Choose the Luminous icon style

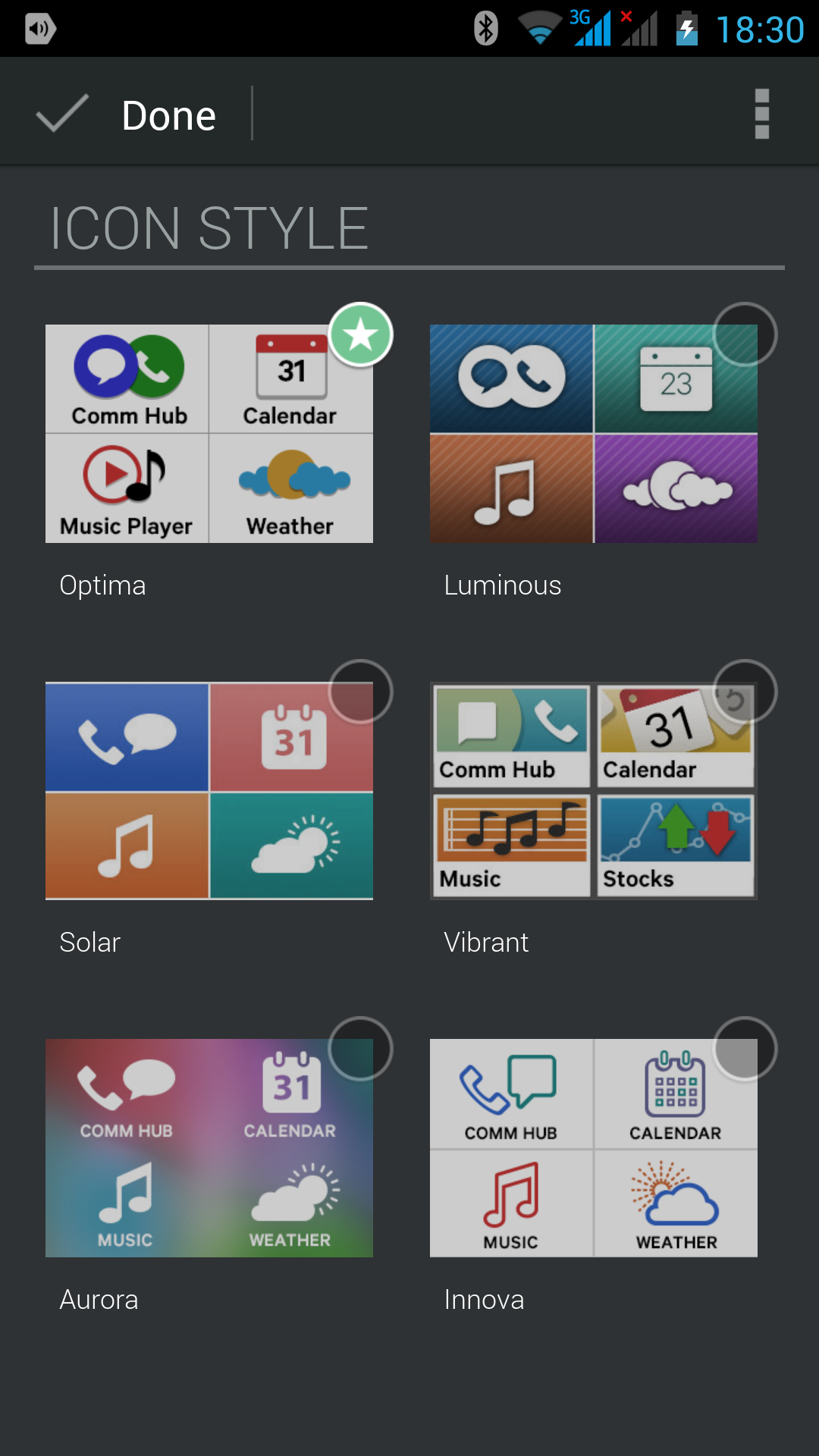click(x=593, y=434)
